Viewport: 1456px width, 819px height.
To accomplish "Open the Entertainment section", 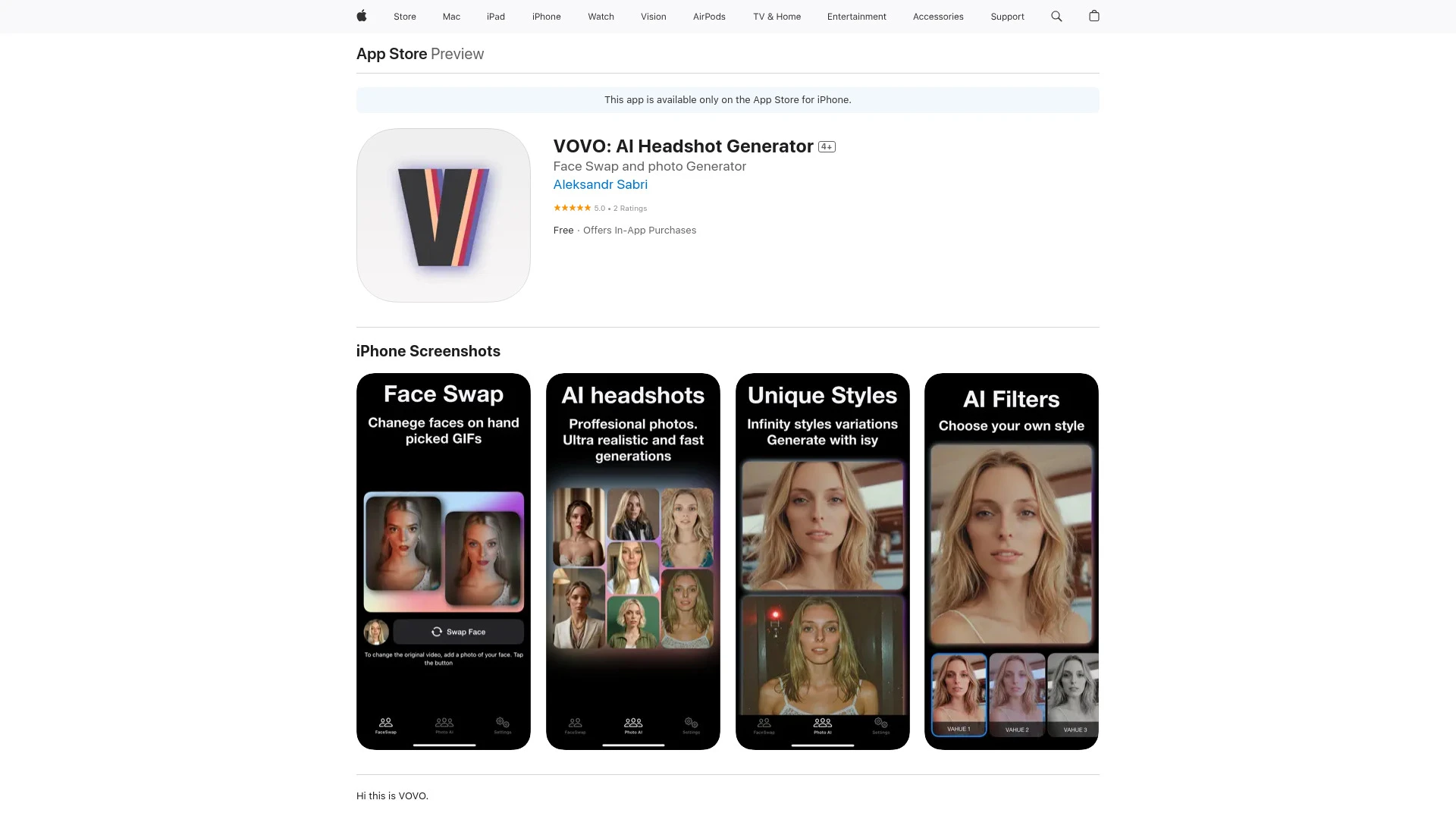I will coord(856,17).
